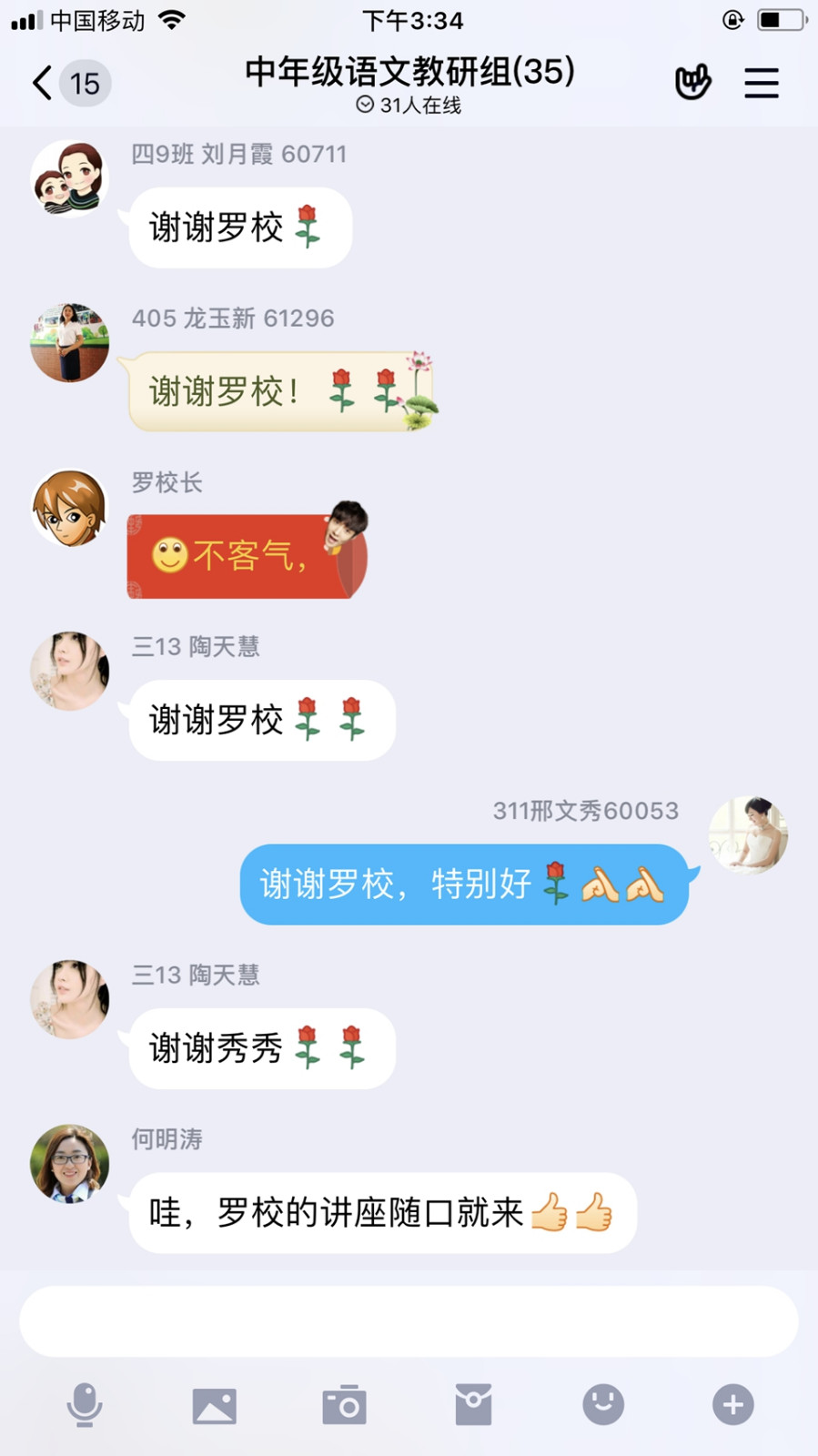Screen dimensions: 818x1456
Task: Open the camera to take a photo
Action: 344,1405
